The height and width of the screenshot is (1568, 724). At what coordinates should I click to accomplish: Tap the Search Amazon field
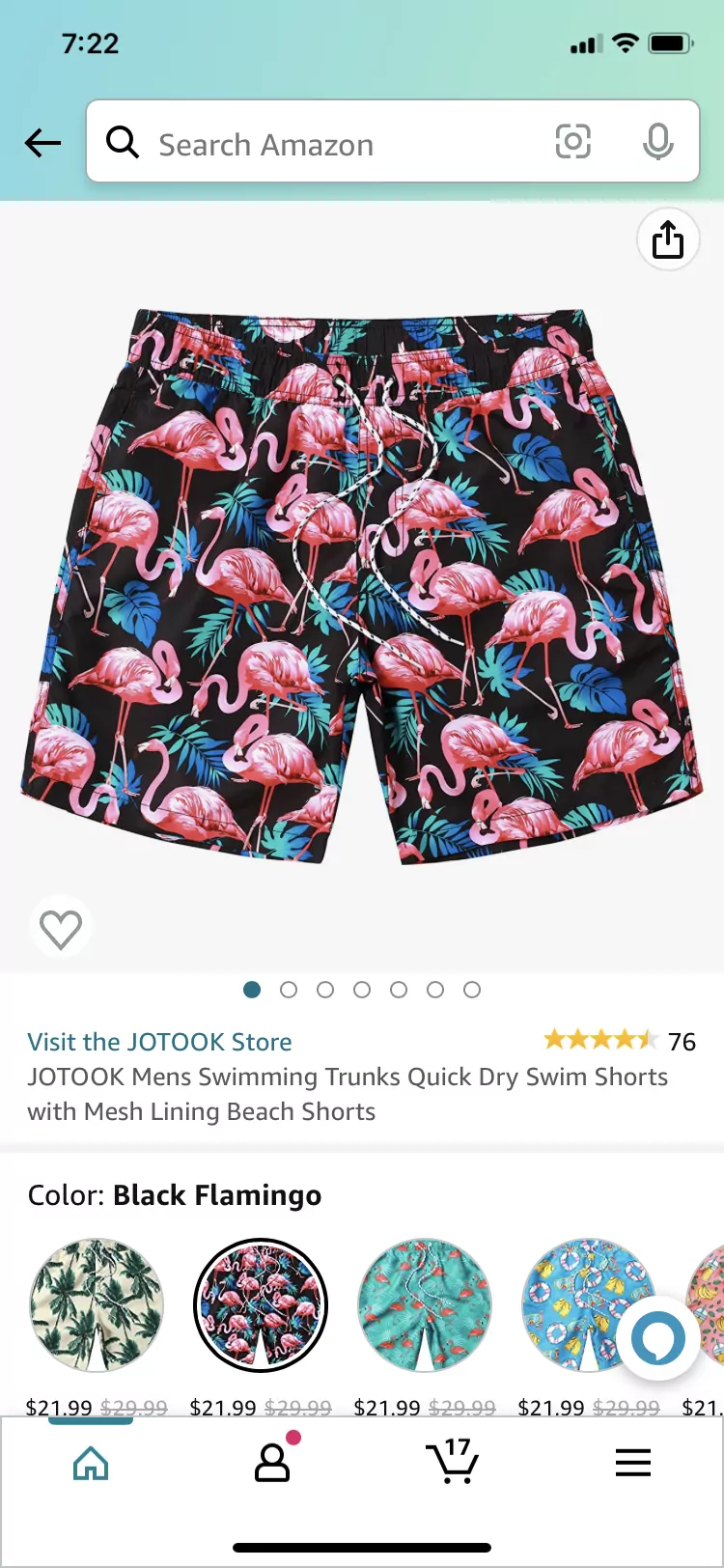(328, 144)
